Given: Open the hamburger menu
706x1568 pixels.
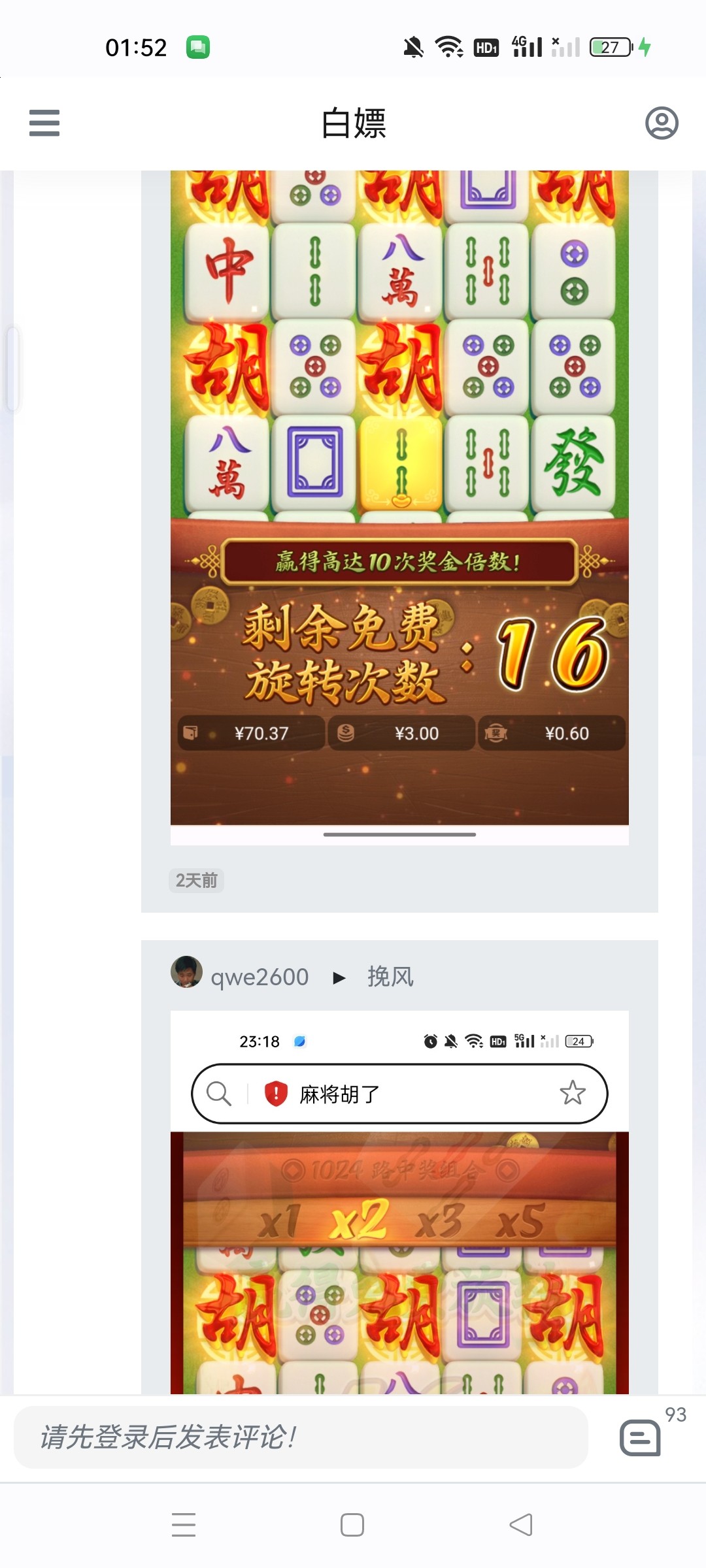Looking at the screenshot, I should coord(44,123).
